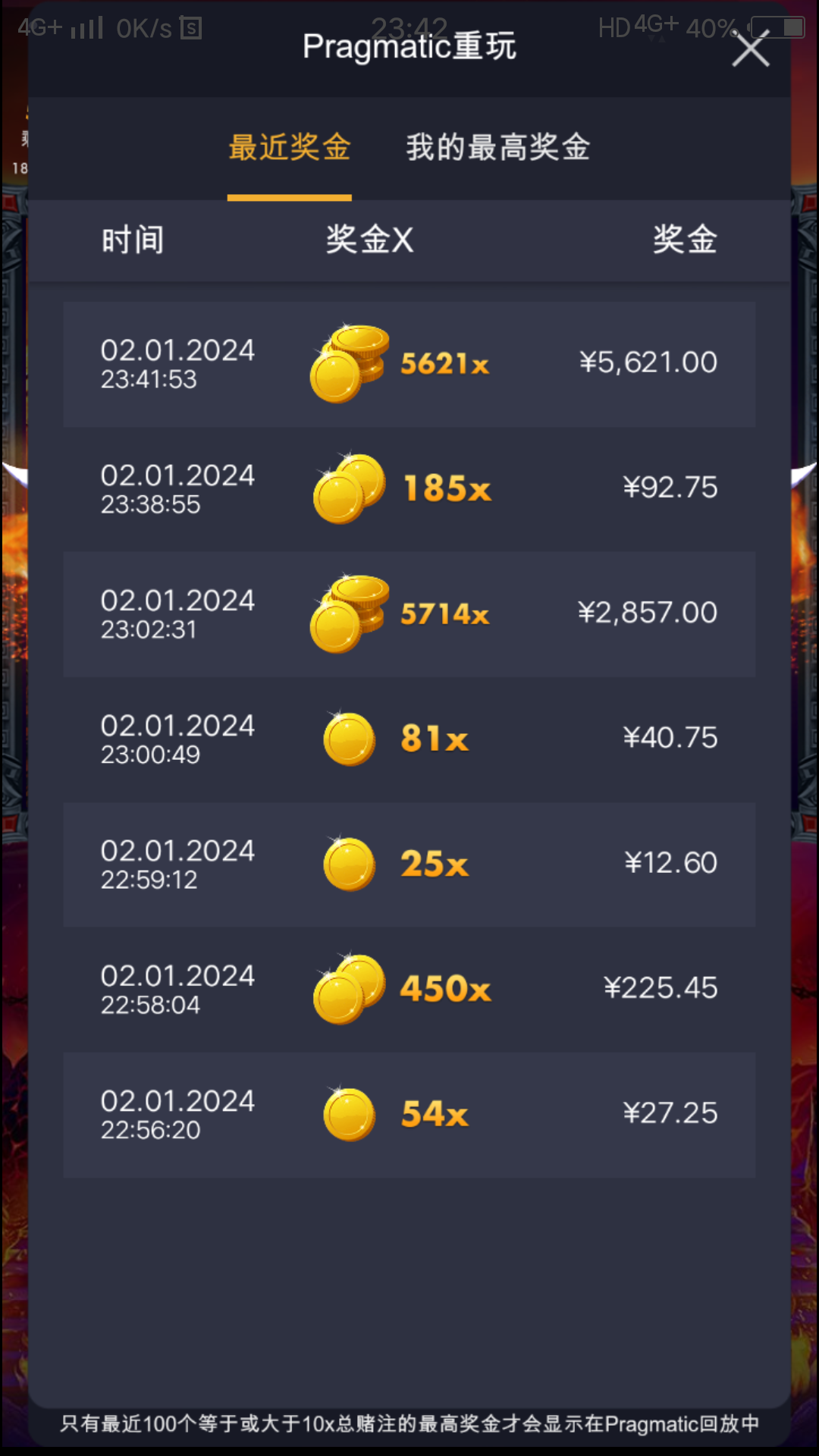
Task: Close the Pragmatic重玩 replay panel
Action: point(750,50)
